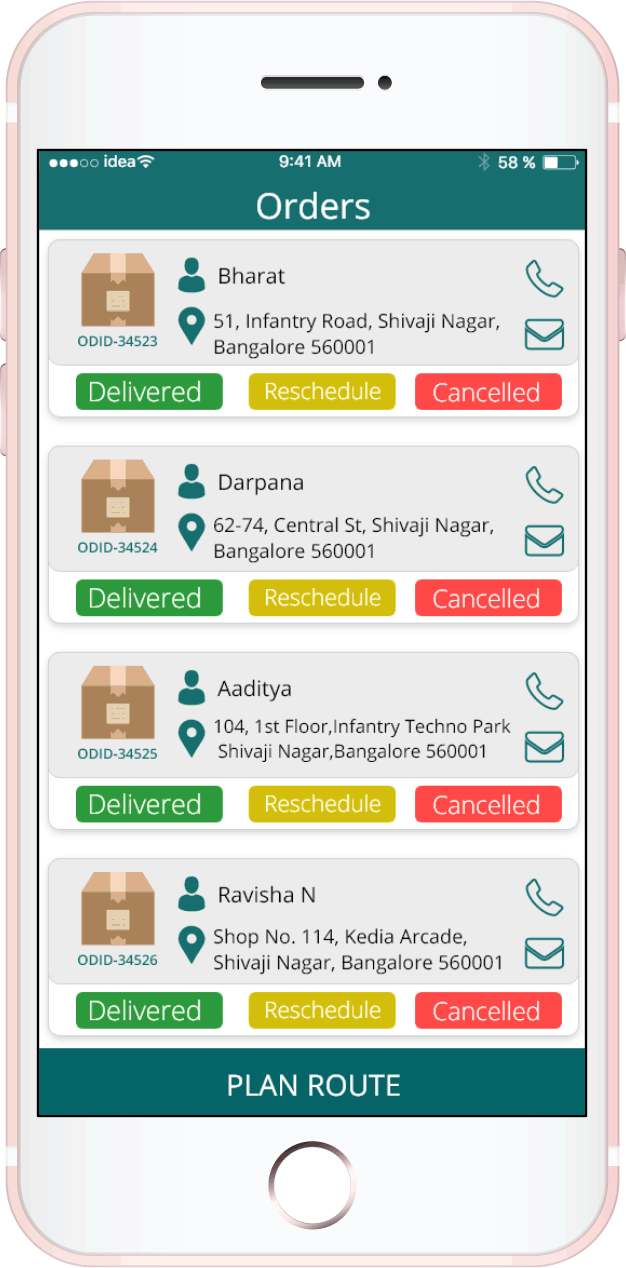
Task: Message Bharat via the envelope icon
Action: (544, 335)
